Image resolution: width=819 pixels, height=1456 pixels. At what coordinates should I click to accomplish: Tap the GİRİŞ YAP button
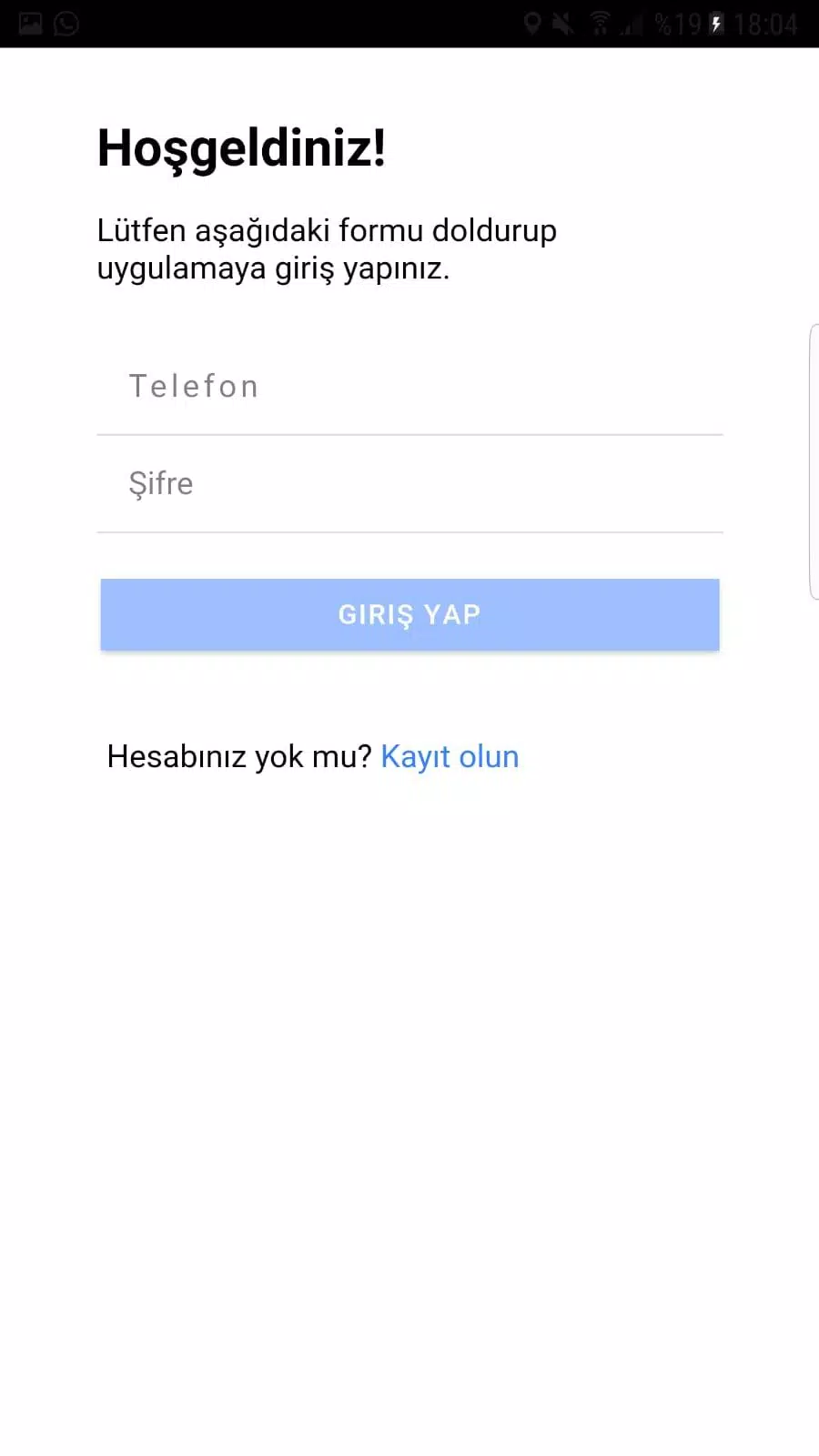click(409, 615)
